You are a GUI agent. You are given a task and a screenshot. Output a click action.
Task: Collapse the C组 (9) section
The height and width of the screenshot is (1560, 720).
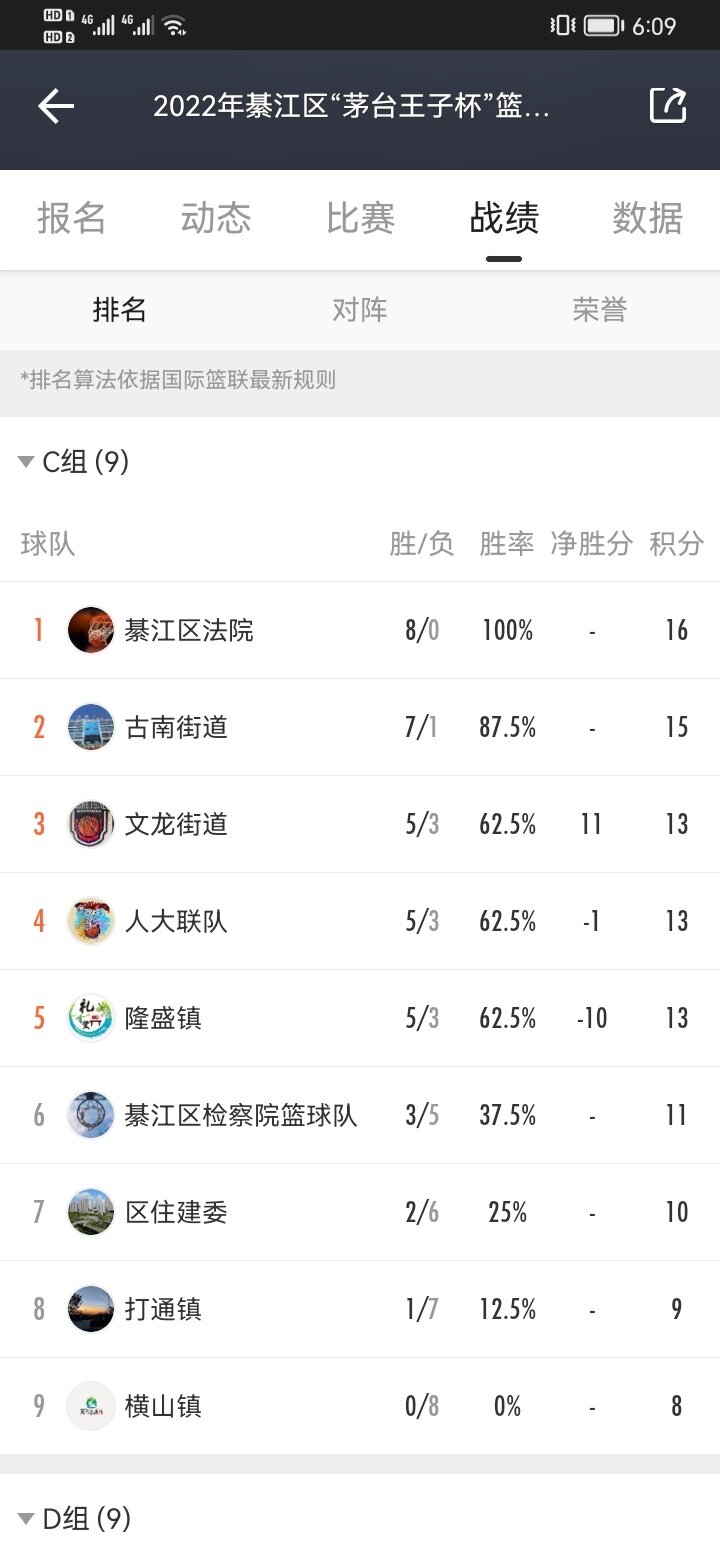click(74, 462)
